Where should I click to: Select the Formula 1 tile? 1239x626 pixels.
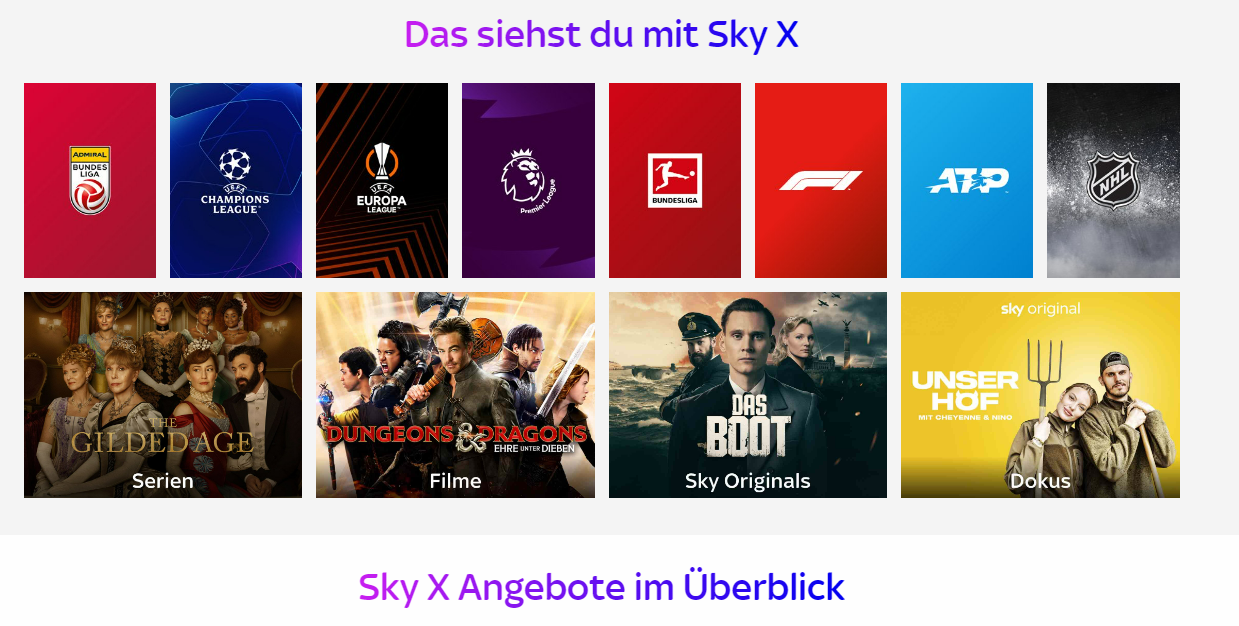(821, 180)
